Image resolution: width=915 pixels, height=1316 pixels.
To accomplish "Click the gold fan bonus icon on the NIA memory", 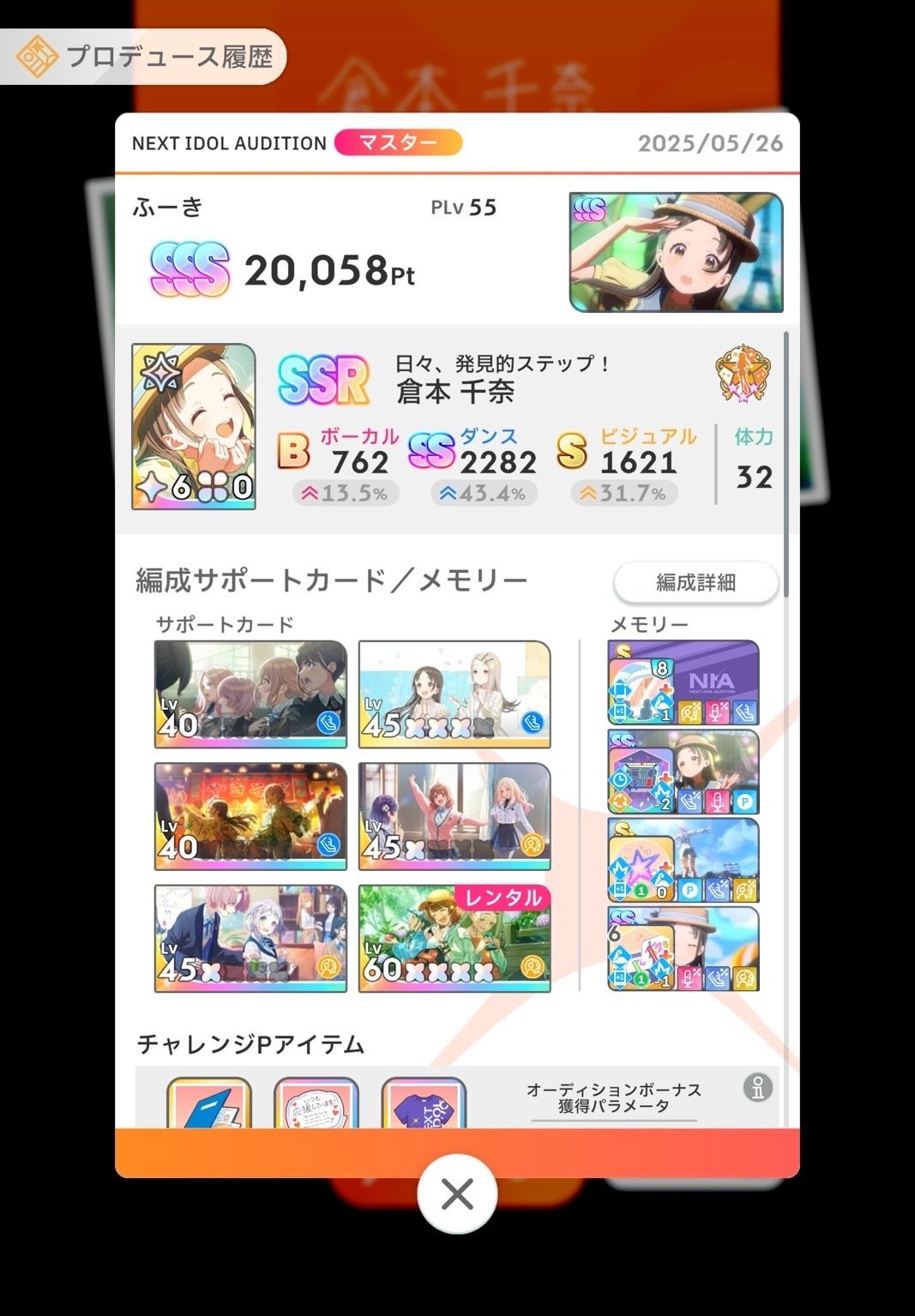I will click(x=689, y=712).
